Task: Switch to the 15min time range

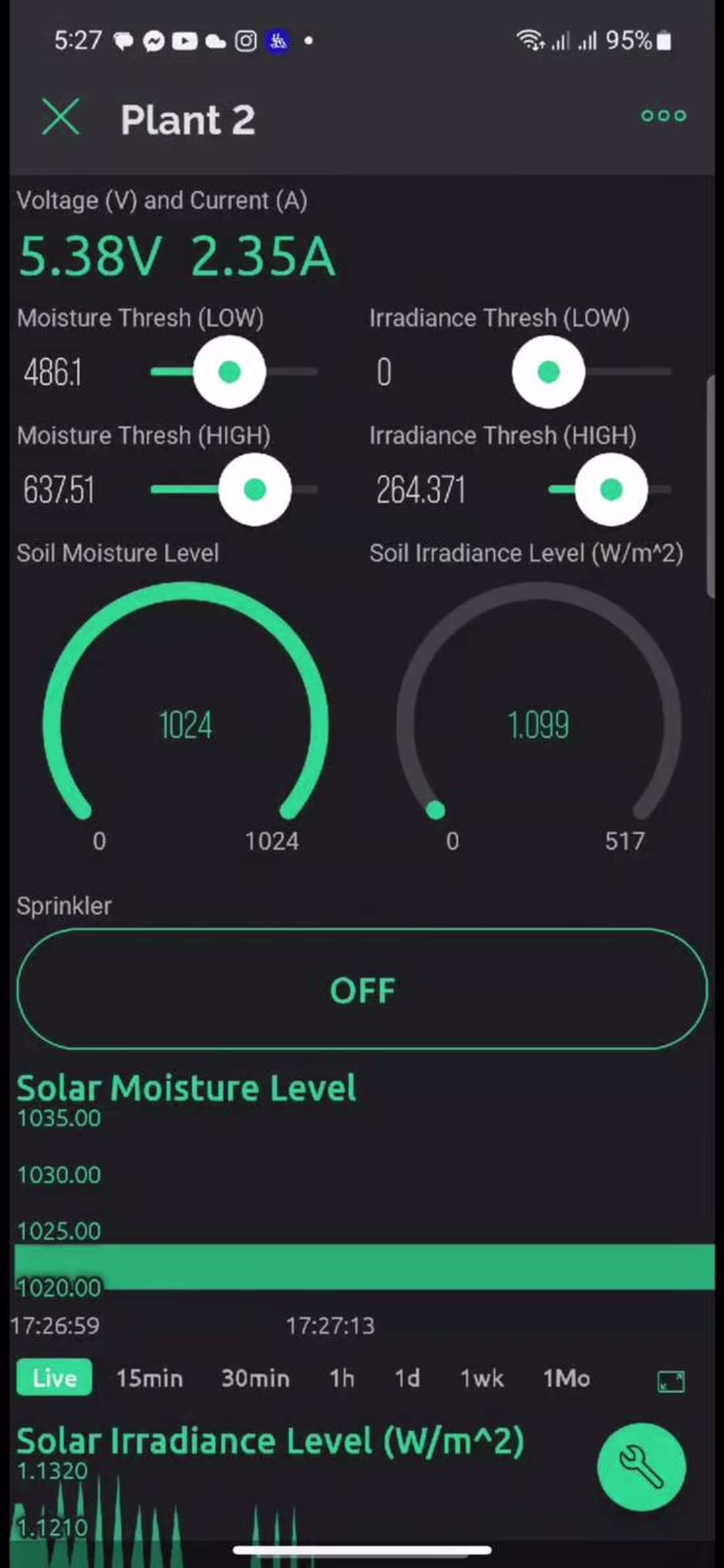Action: click(x=149, y=1378)
